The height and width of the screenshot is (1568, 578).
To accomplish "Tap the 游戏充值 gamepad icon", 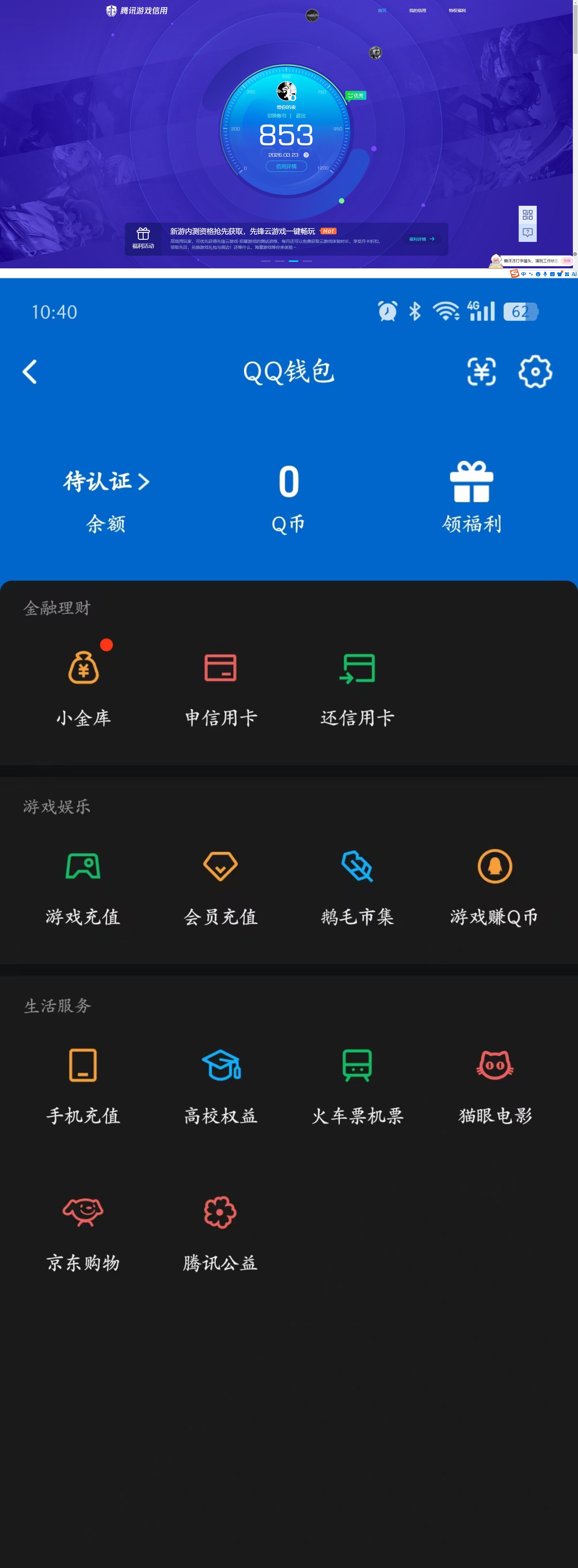I will [x=83, y=866].
